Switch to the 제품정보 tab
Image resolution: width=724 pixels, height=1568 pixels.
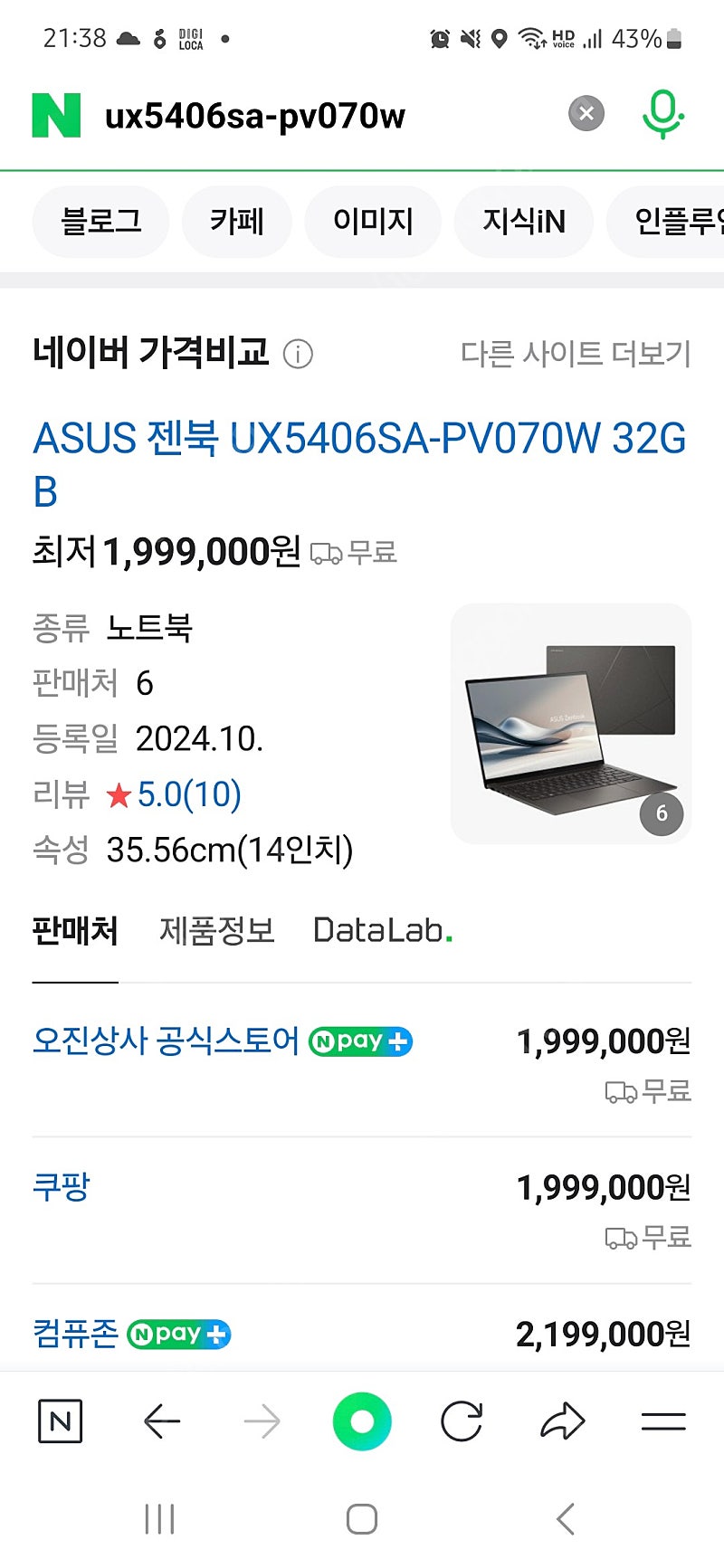coord(217,930)
